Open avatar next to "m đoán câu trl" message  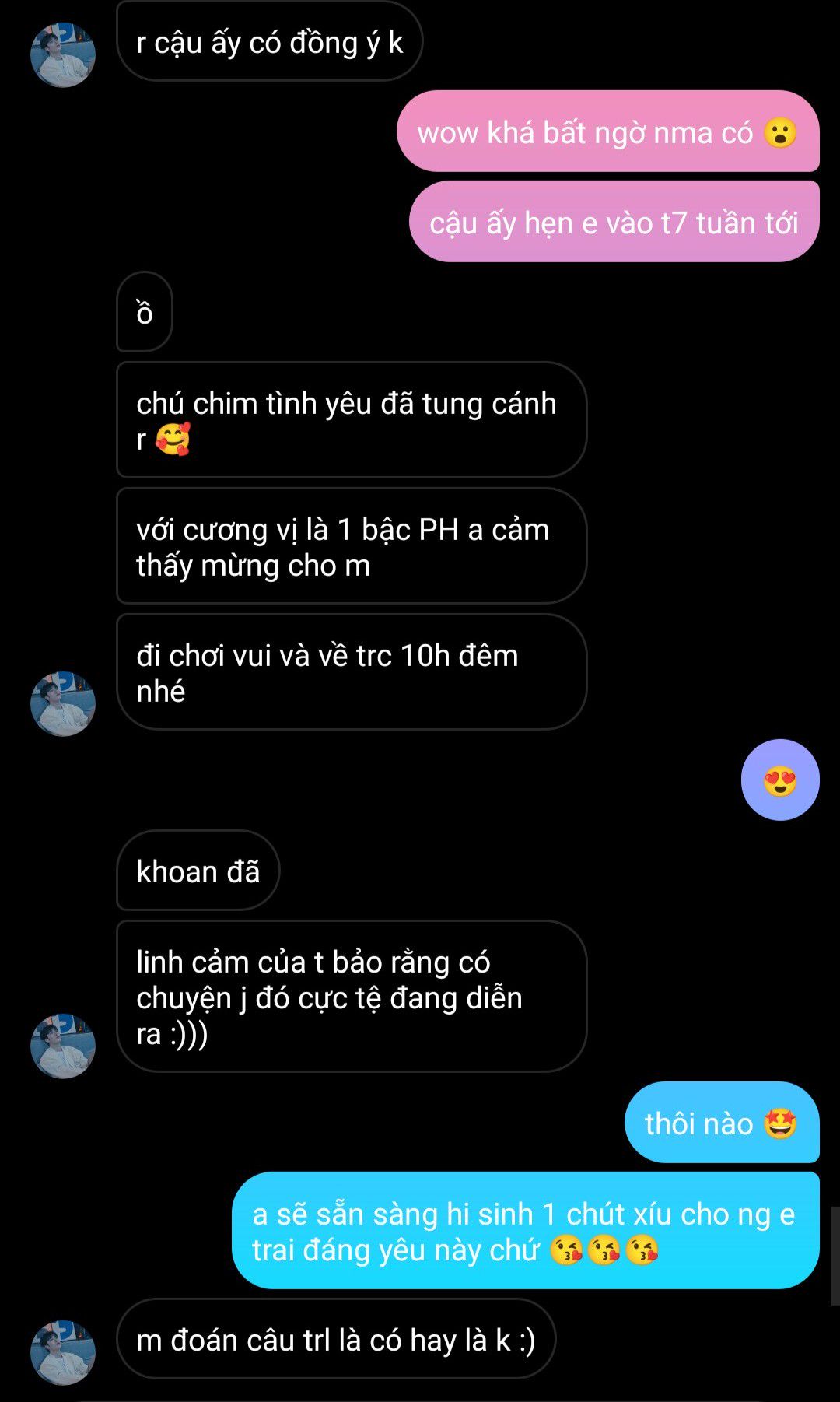pyautogui.click(x=63, y=1352)
